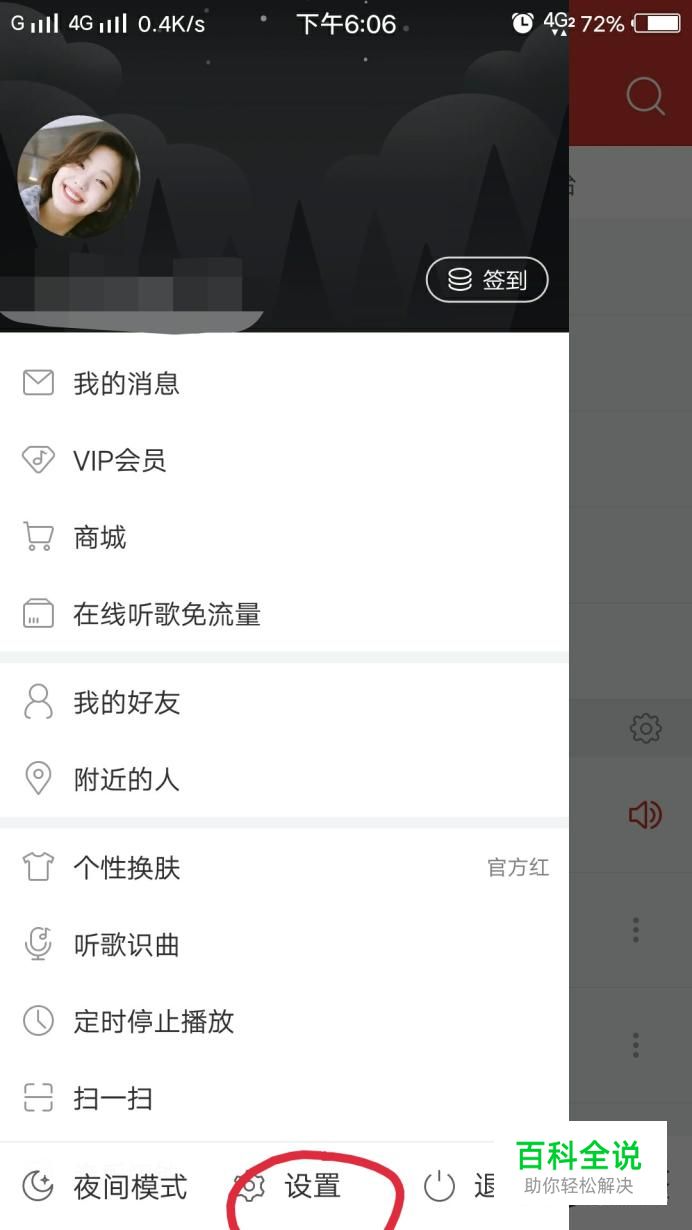This screenshot has width=692, height=1230.
Task: Set 定时停止播放 sleep timer
Action: click(153, 1021)
